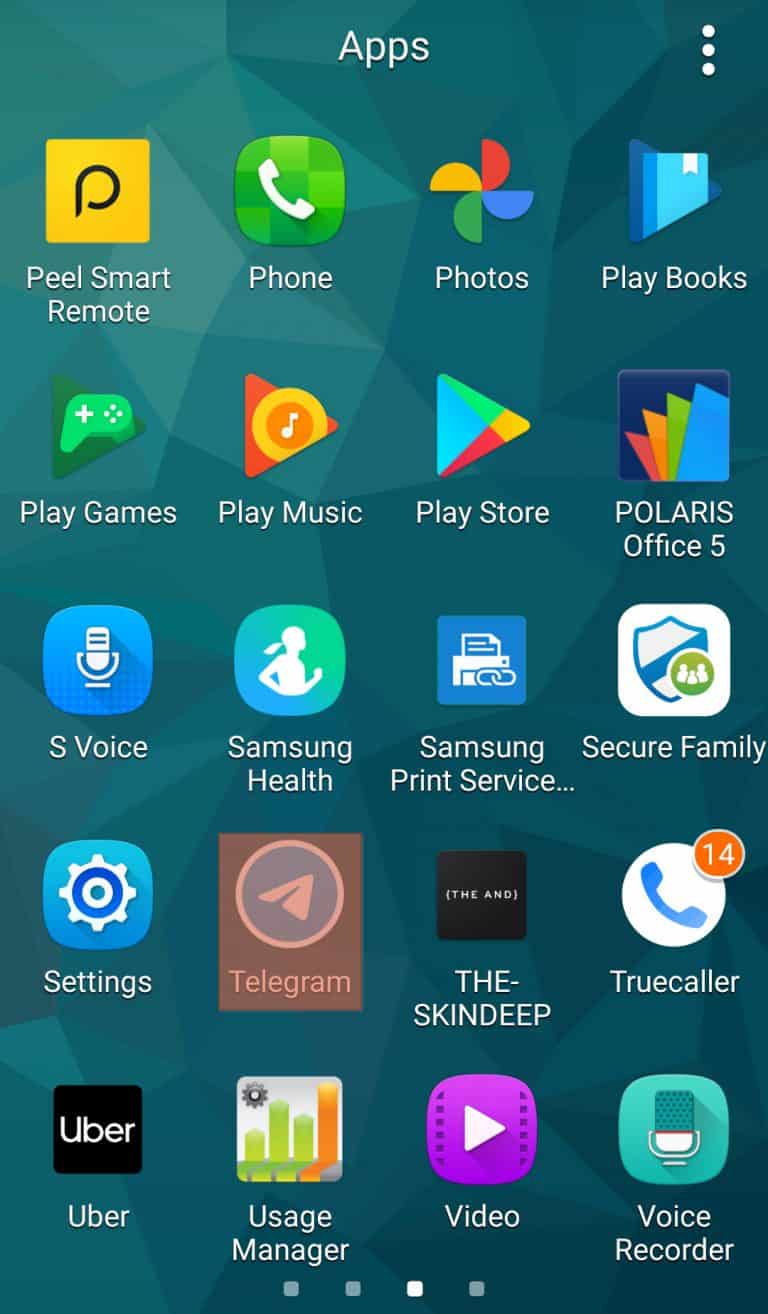Start POLARIS Office 5
This screenshot has width=768, height=1314.
click(673, 424)
